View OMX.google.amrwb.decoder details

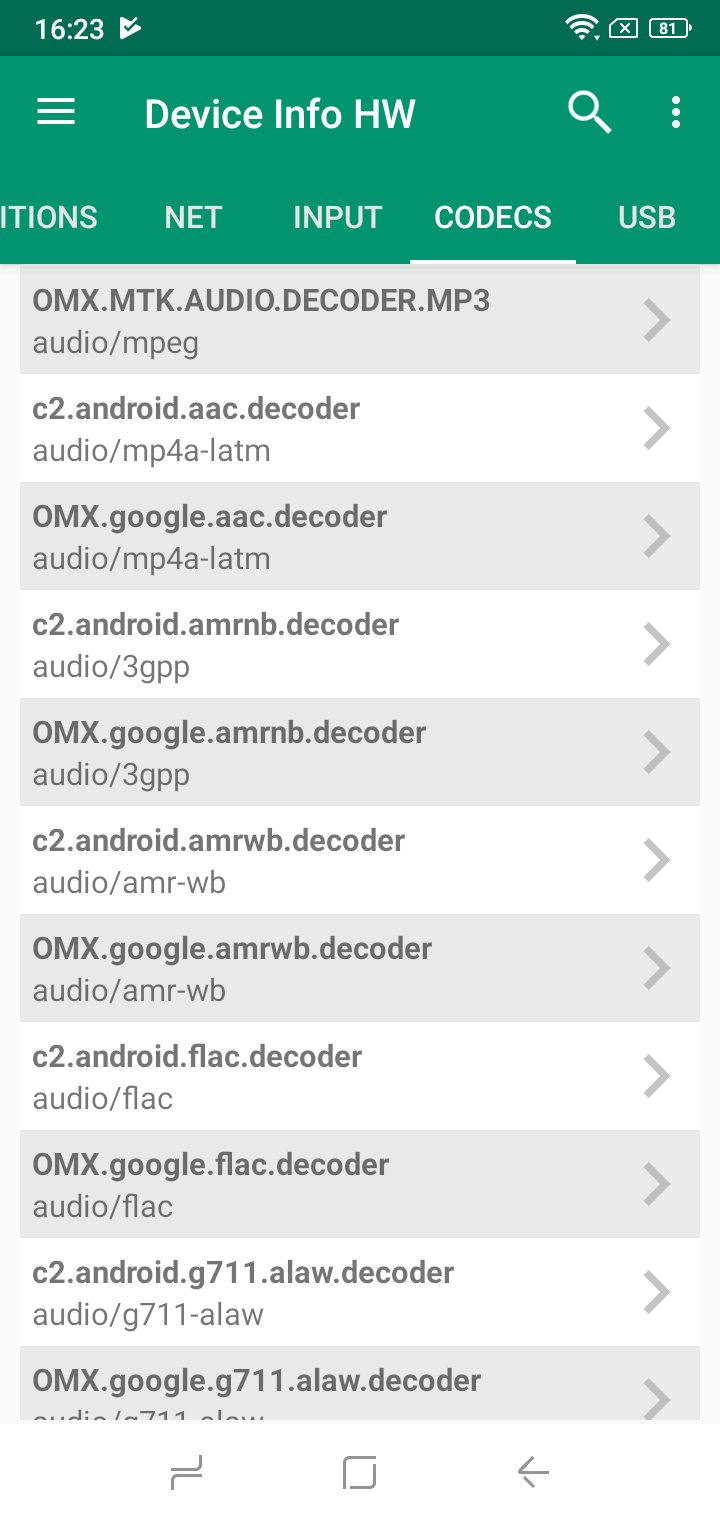pos(360,968)
